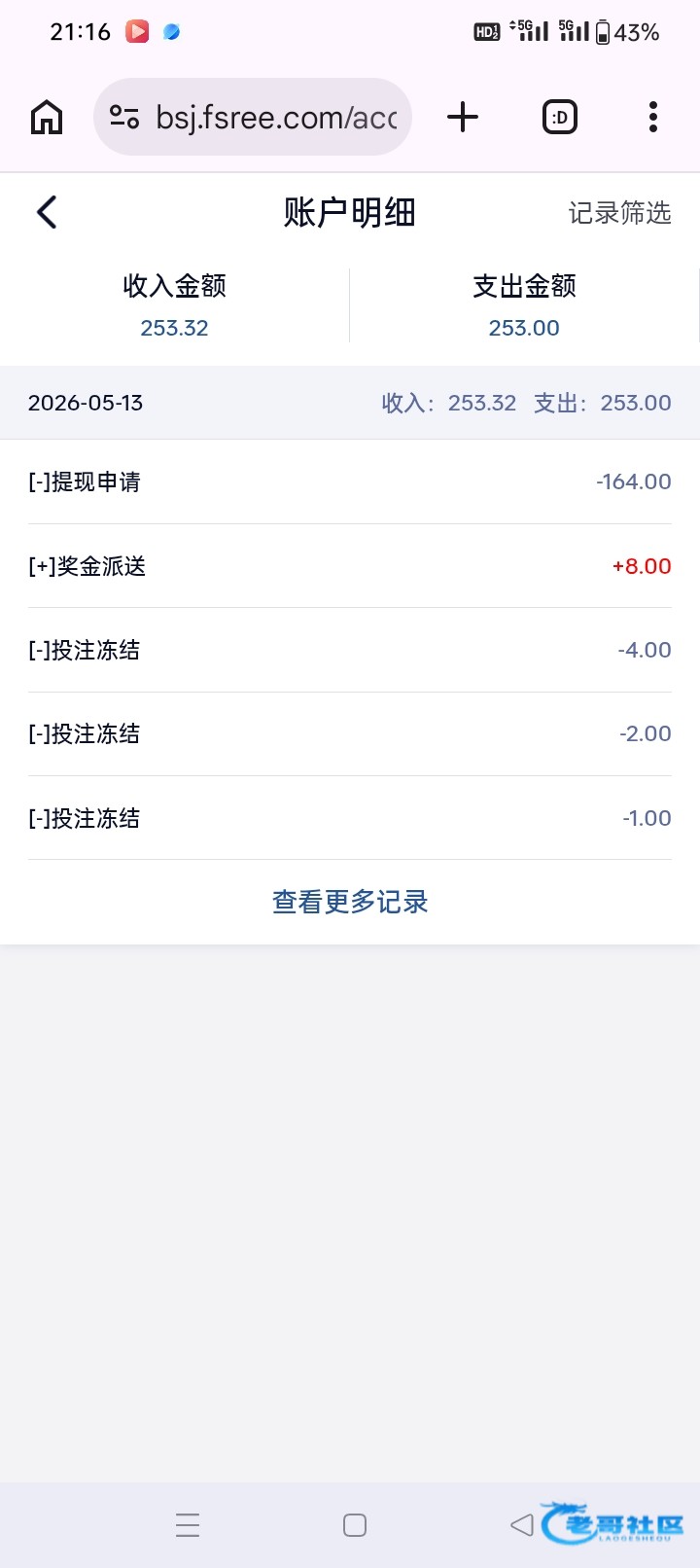Open 记录筛选 record filter

coord(619,213)
